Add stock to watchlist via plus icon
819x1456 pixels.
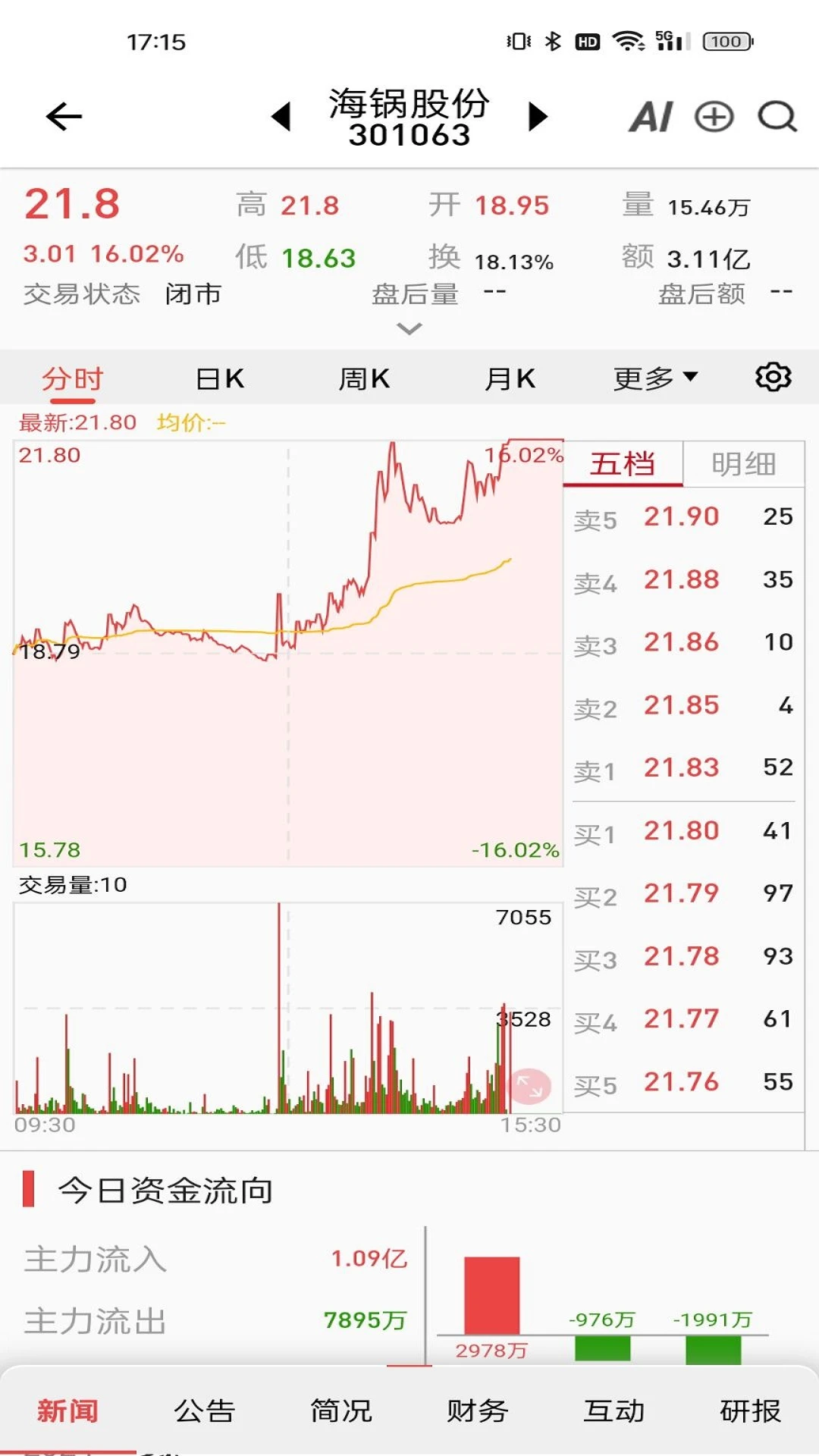click(714, 116)
